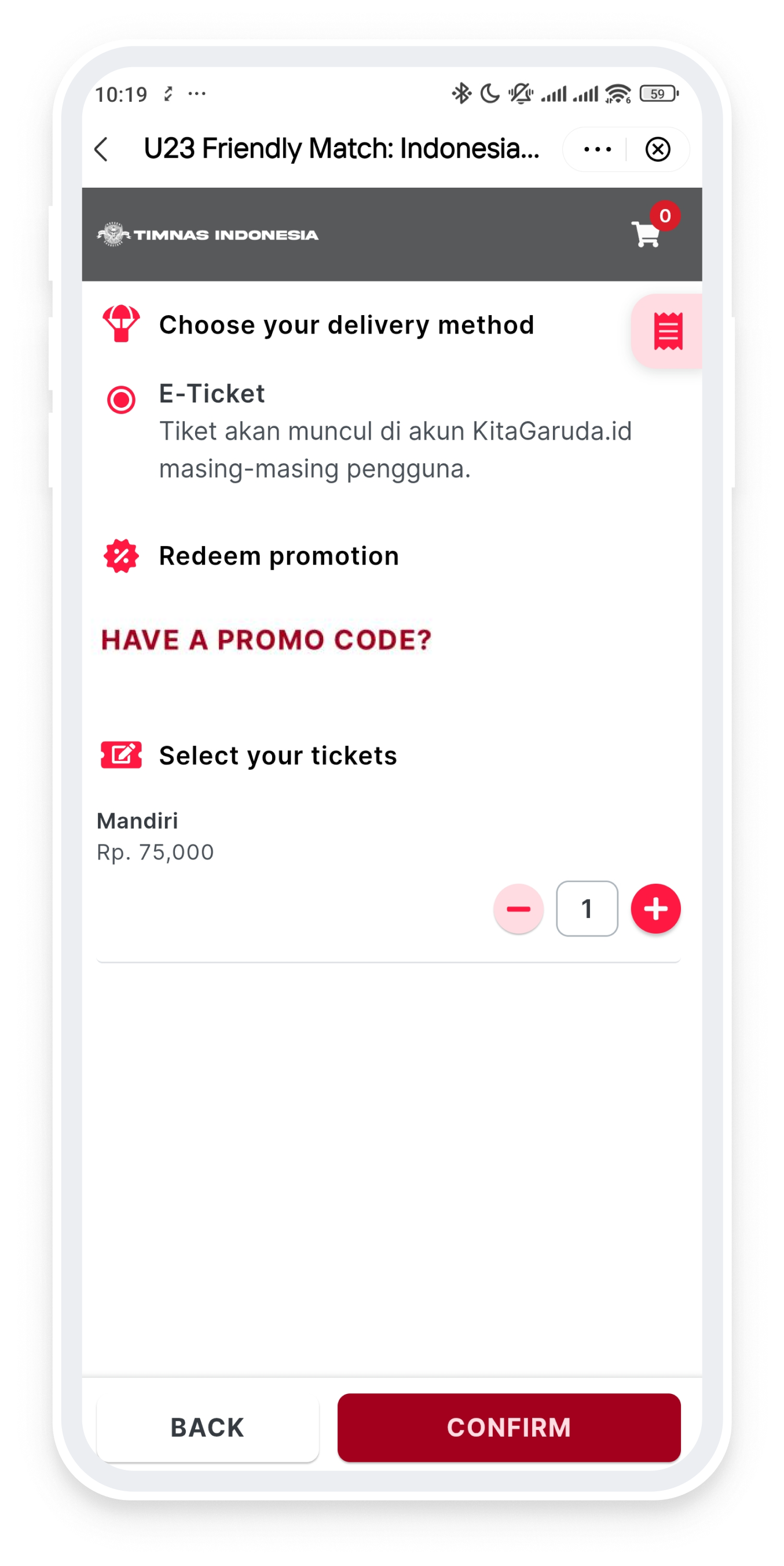
Task: Tap HAVE A PROMO CODE? link
Action: pos(266,639)
